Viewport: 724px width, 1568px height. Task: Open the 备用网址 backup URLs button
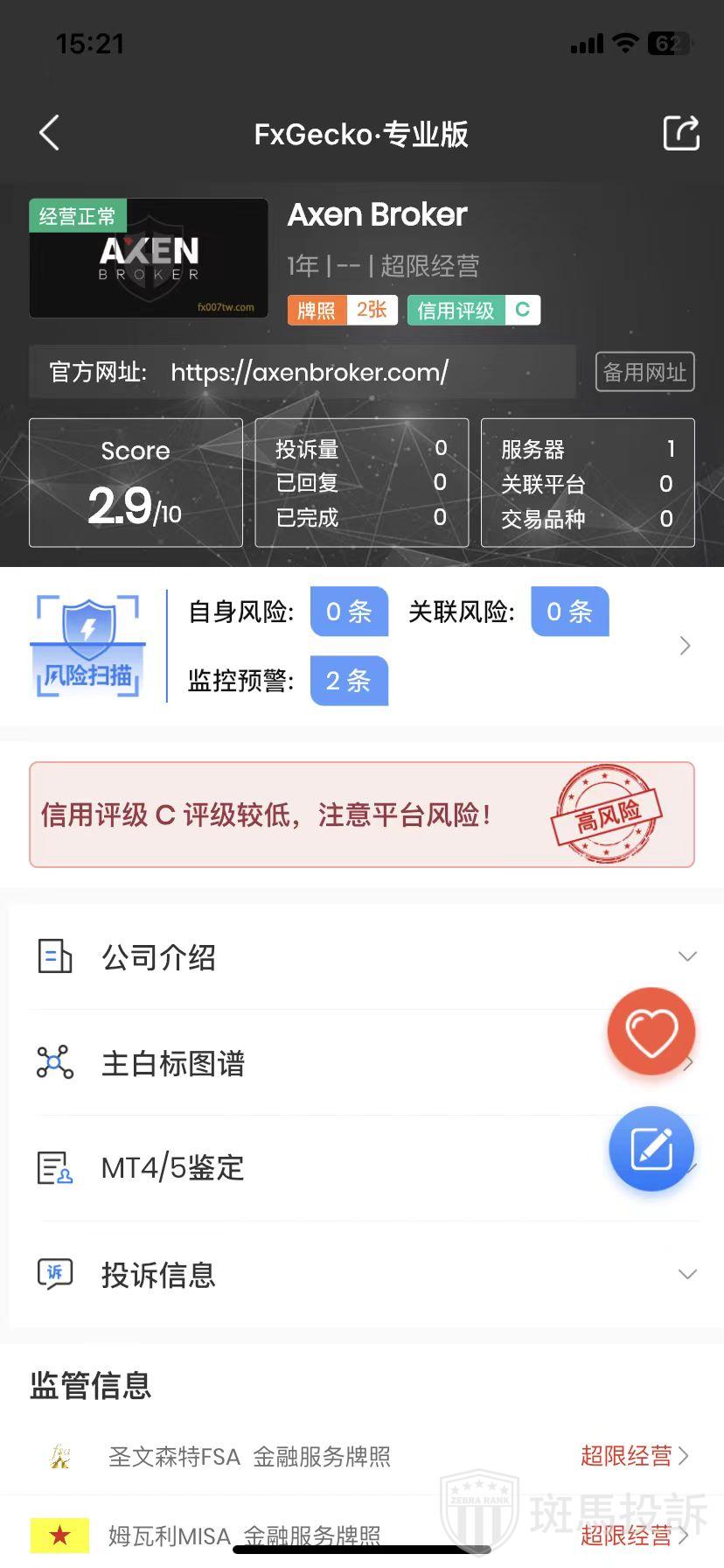(644, 372)
